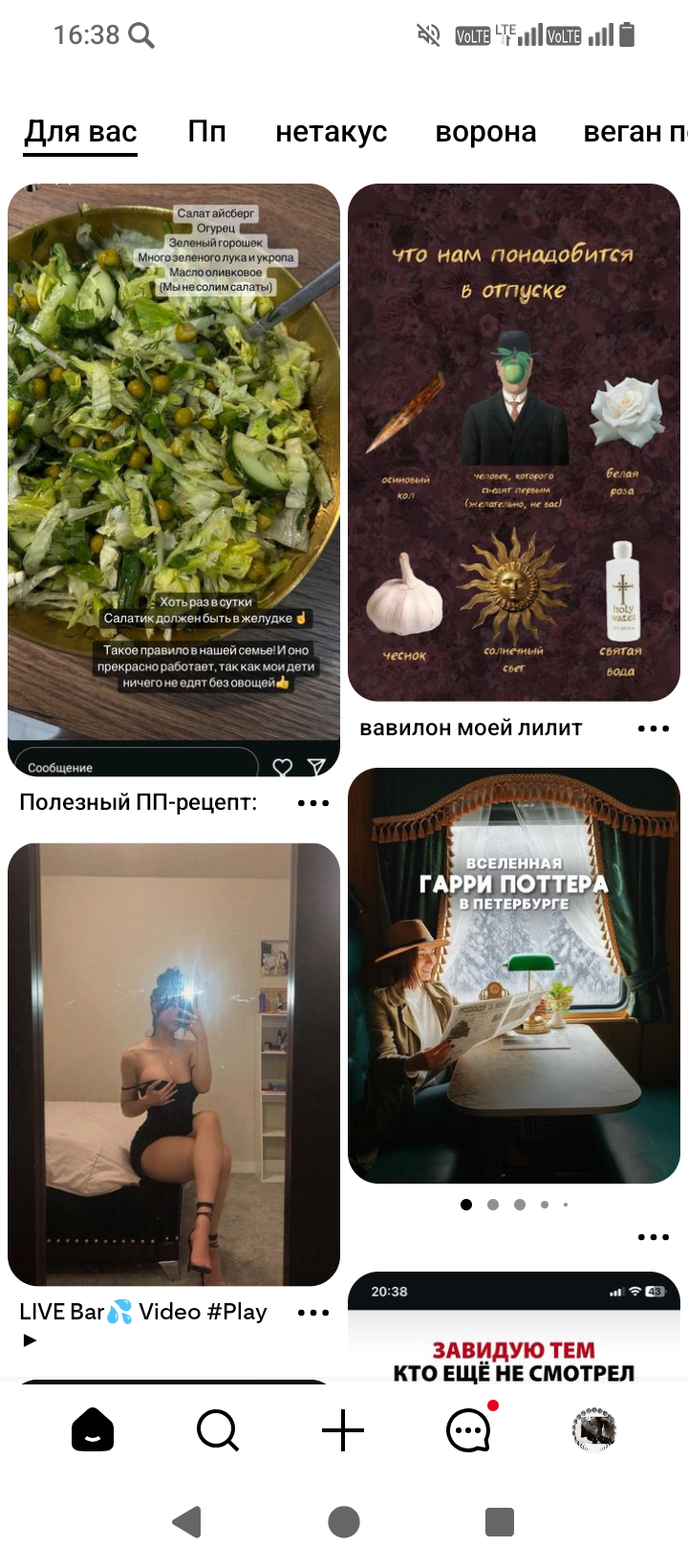This screenshot has height=1568, width=688.
Task: Switch to the Пп tab
Action: (206, 132)
